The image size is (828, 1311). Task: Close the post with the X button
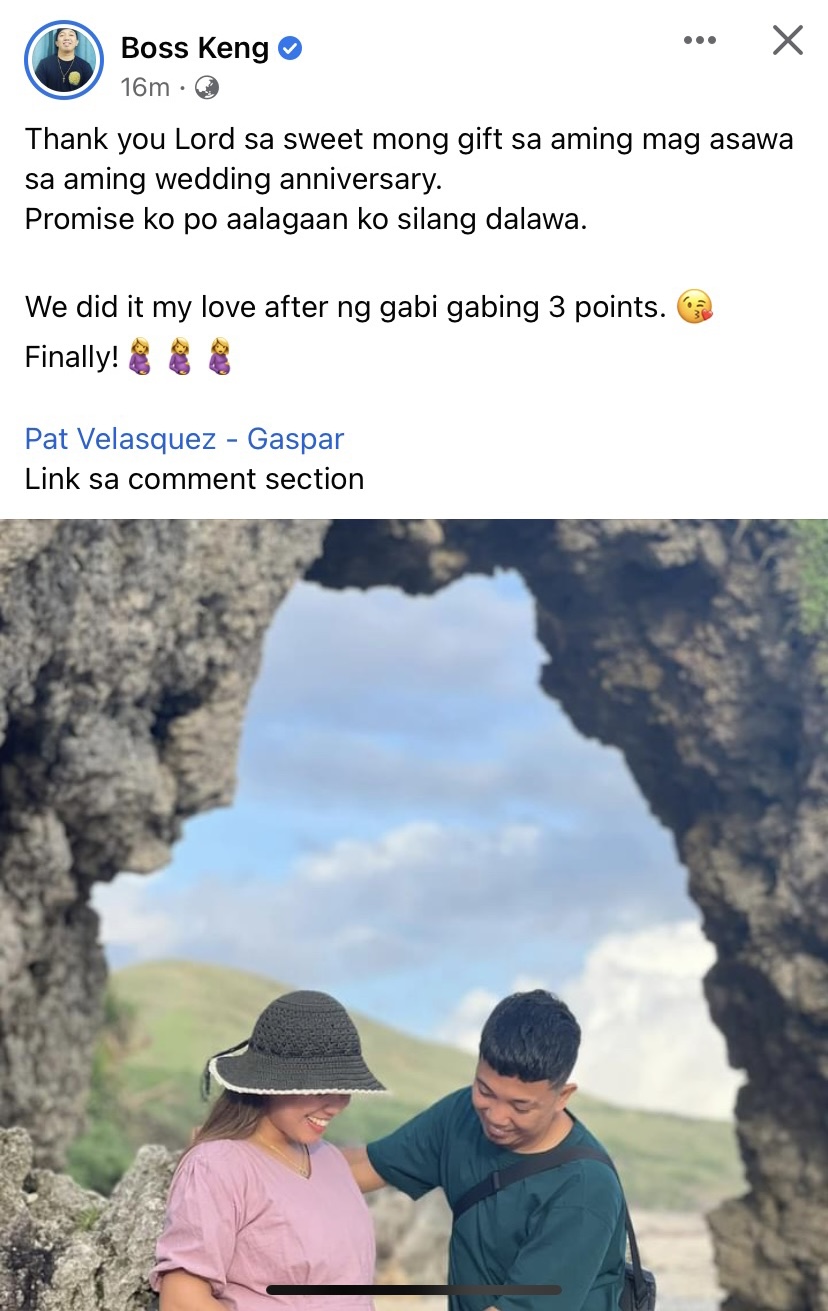pyautogui.click(x=788, y=41)
